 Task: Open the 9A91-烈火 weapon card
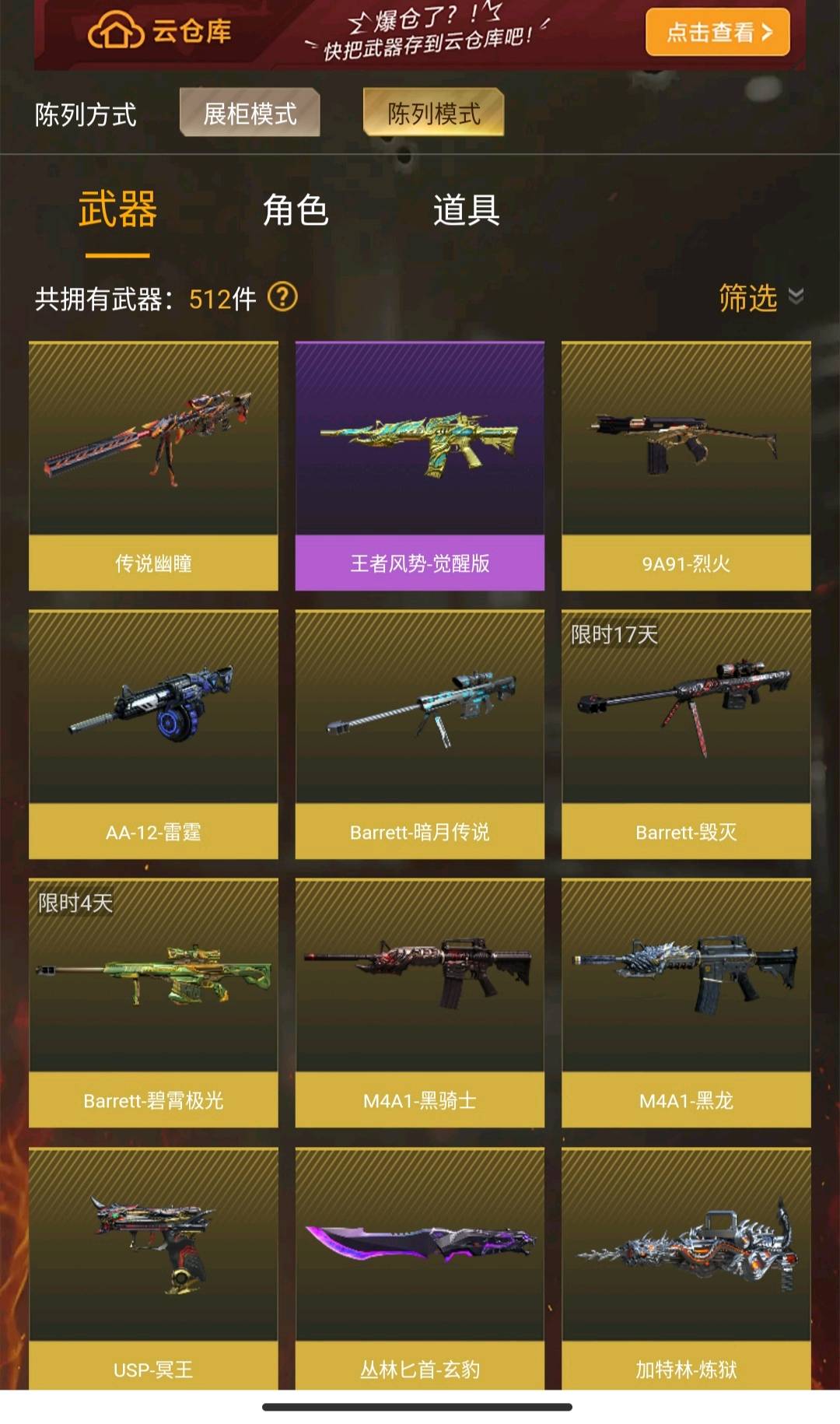pos(686,465)
